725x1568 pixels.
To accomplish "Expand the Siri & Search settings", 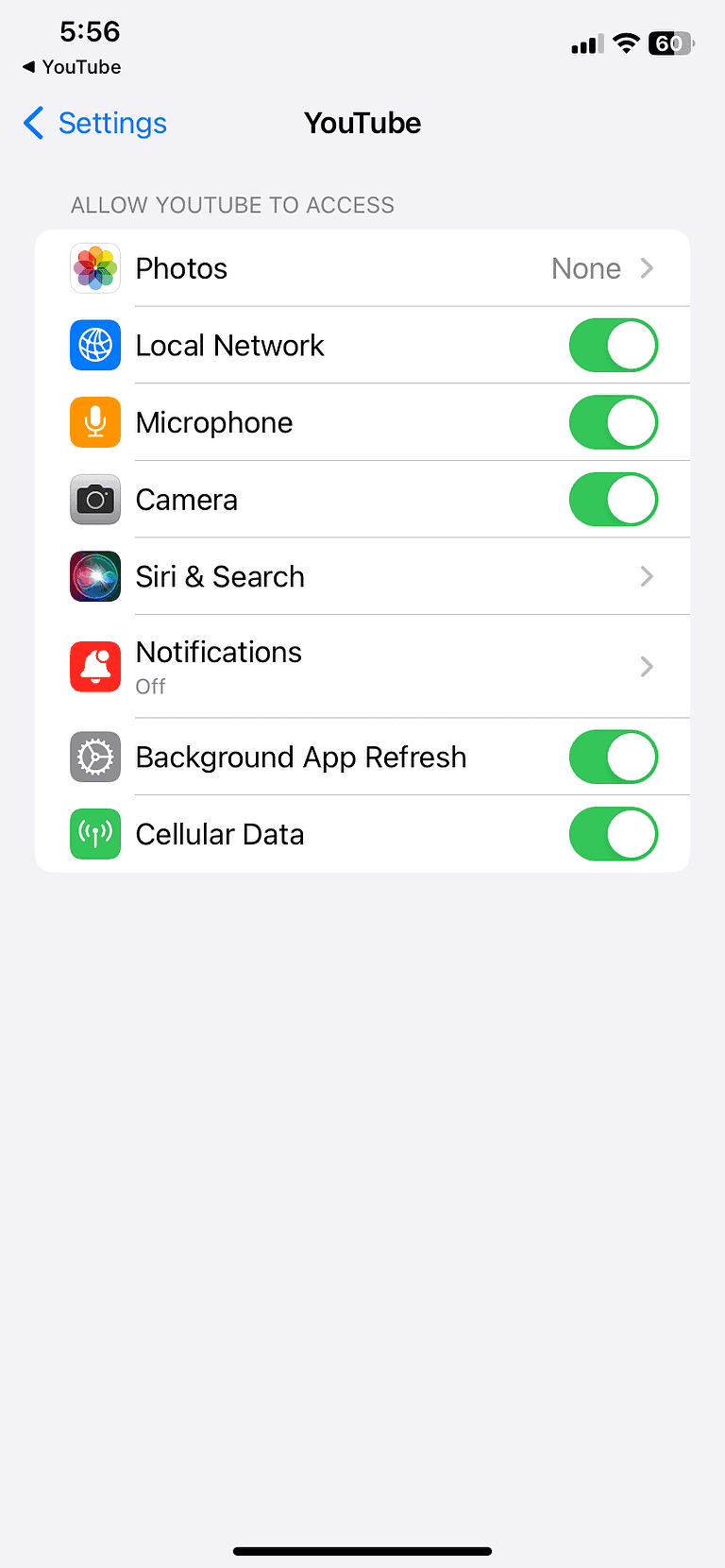I will [x=647, y=576].
